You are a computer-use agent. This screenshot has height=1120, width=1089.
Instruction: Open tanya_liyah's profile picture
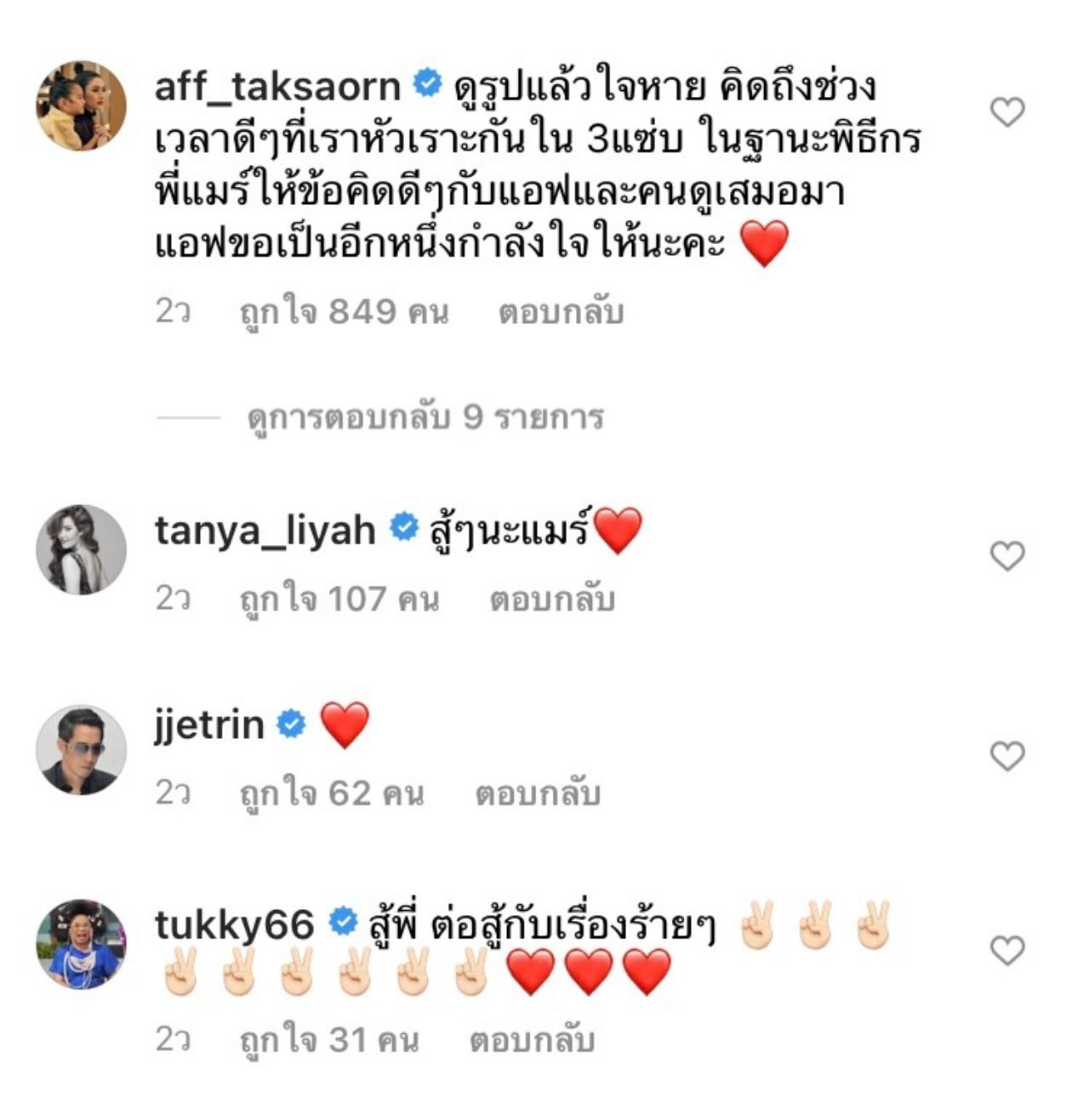(81, 549)
